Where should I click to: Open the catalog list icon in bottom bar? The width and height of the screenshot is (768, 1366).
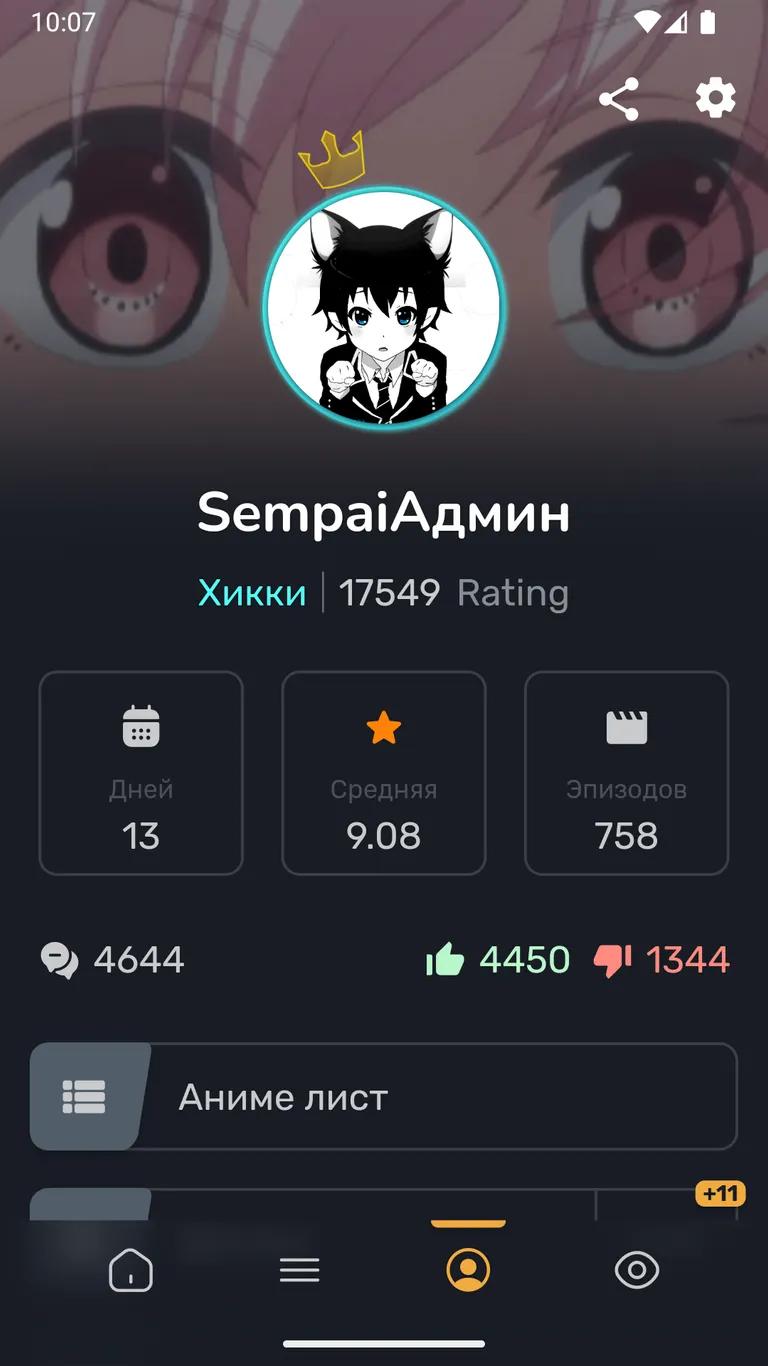[x=300, y=1270]
